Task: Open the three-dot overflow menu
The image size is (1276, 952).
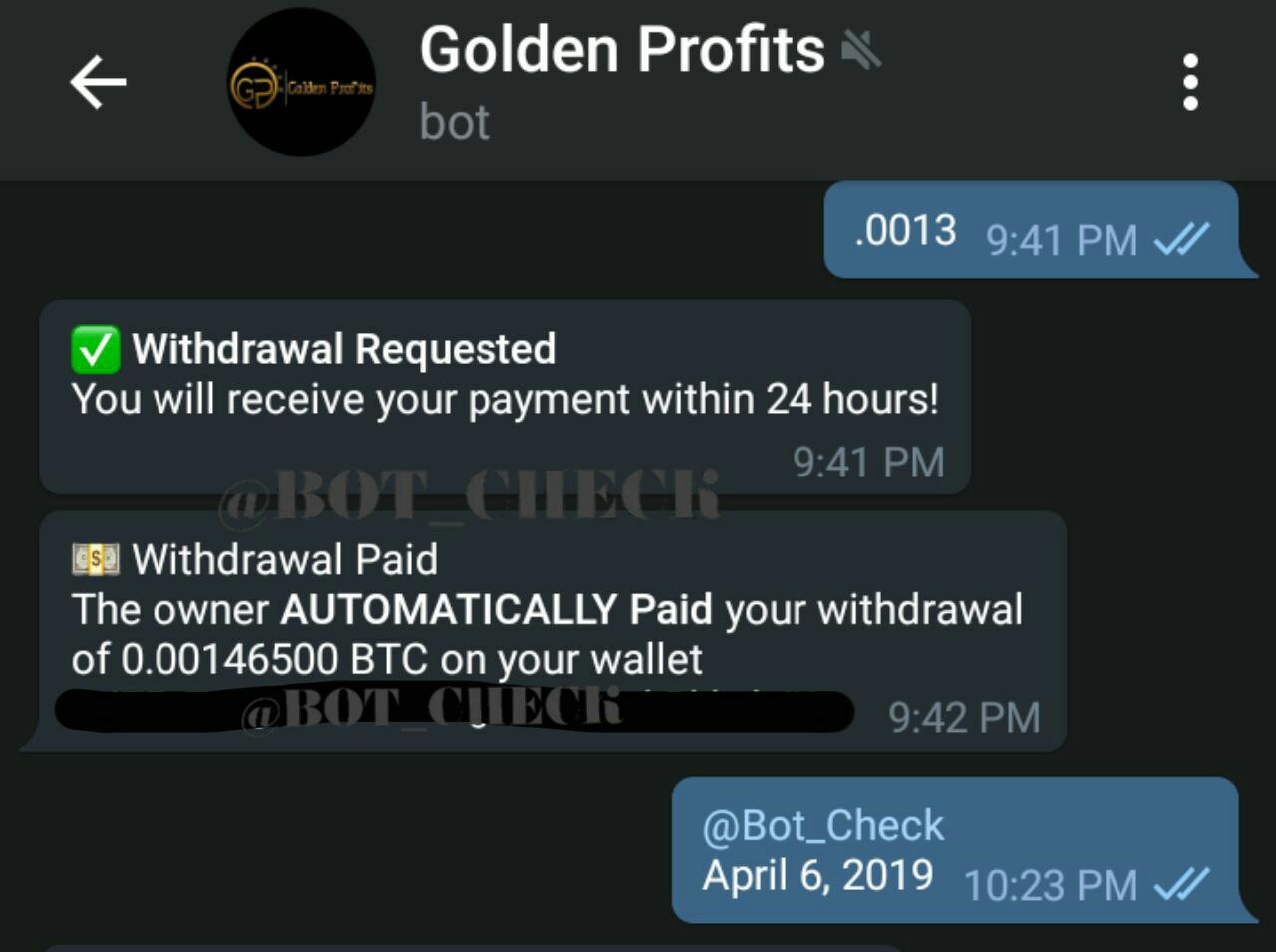Action: click(x=1189, y=82)
